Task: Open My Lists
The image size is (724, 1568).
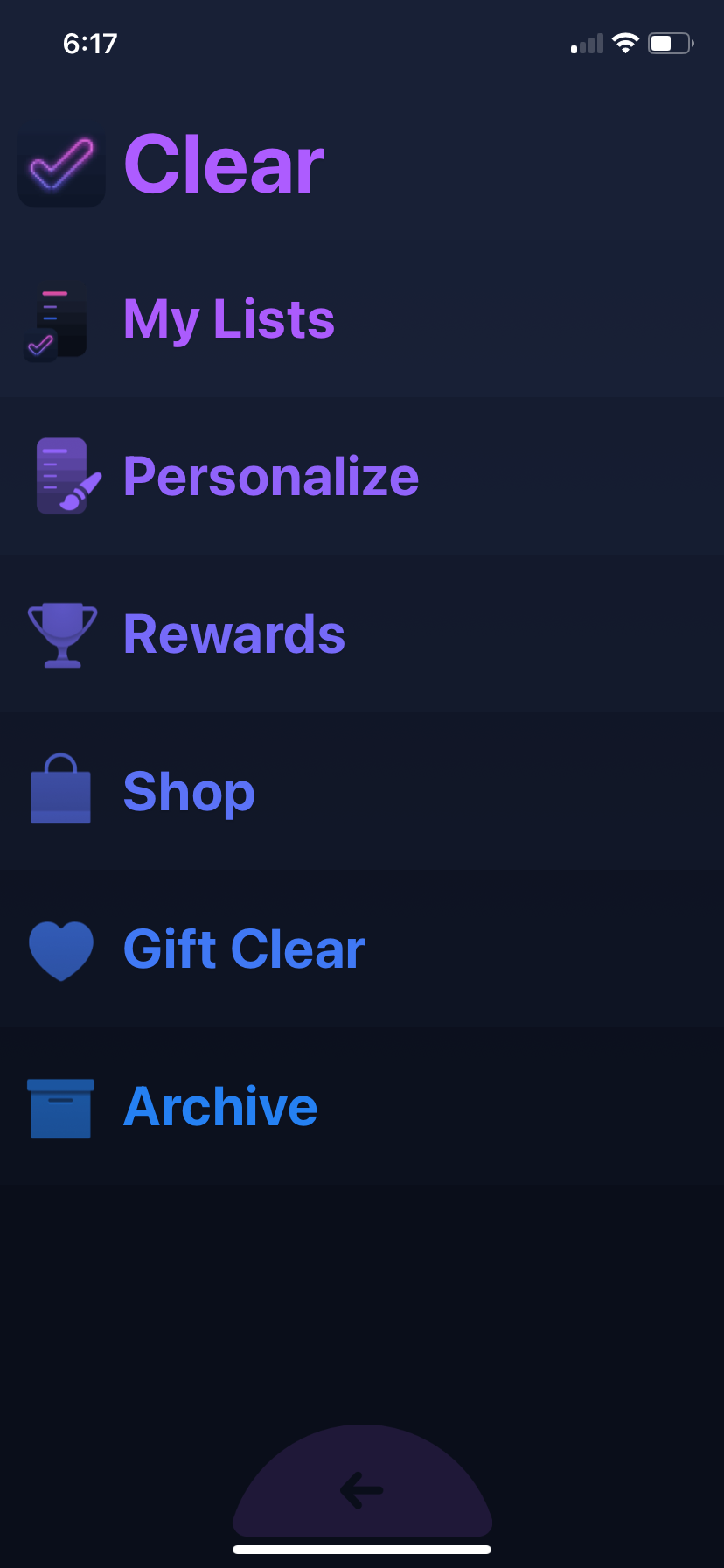Action: [x=229, y=319]
